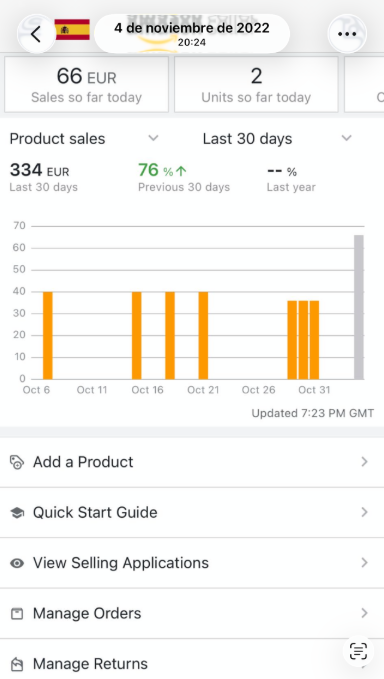Open the Units so far today card
384x679 pixels.
[x=256, y=84]
